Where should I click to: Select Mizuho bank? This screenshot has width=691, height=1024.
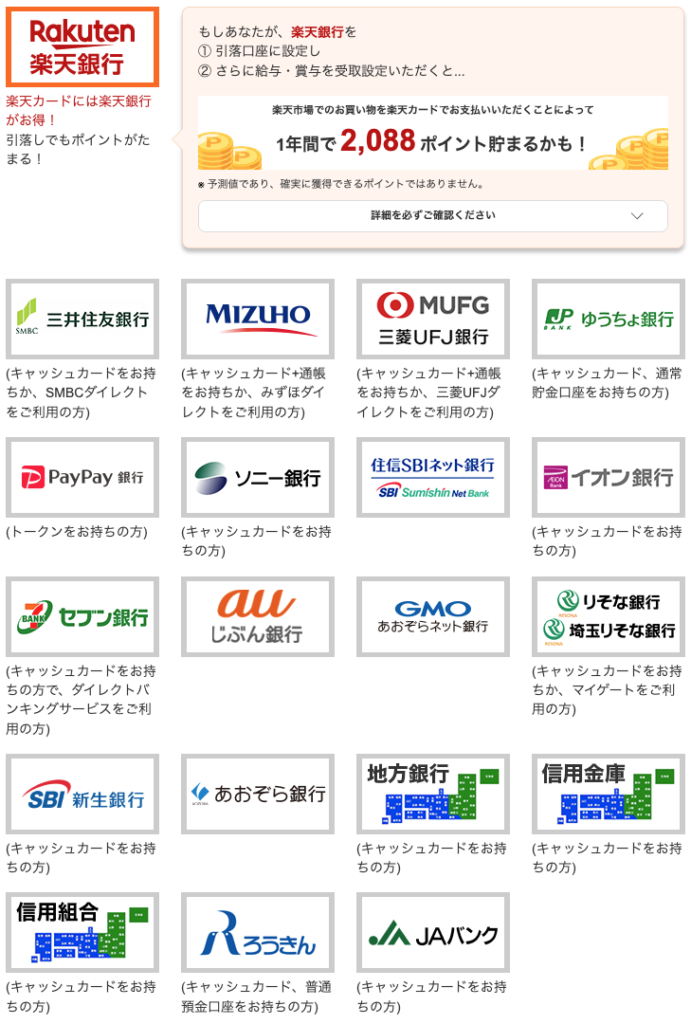257,319
